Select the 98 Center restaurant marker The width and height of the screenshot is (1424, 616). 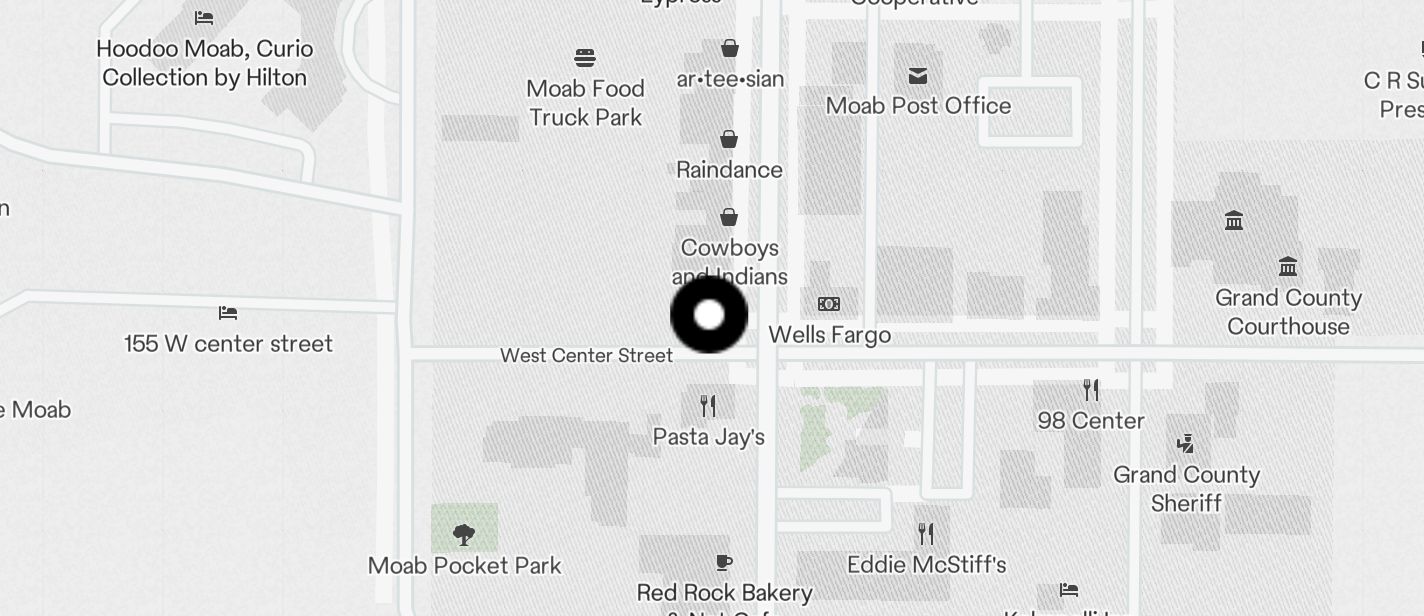click(1091, 390)
